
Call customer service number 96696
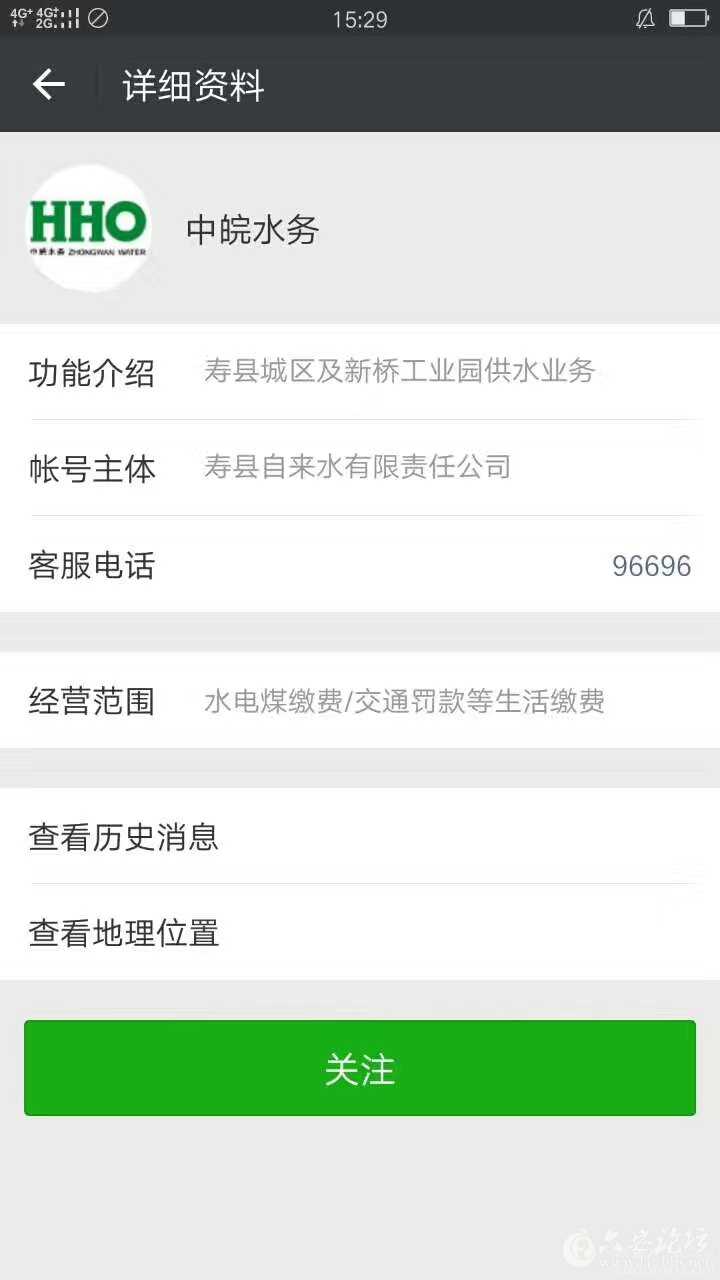[651, 565]
